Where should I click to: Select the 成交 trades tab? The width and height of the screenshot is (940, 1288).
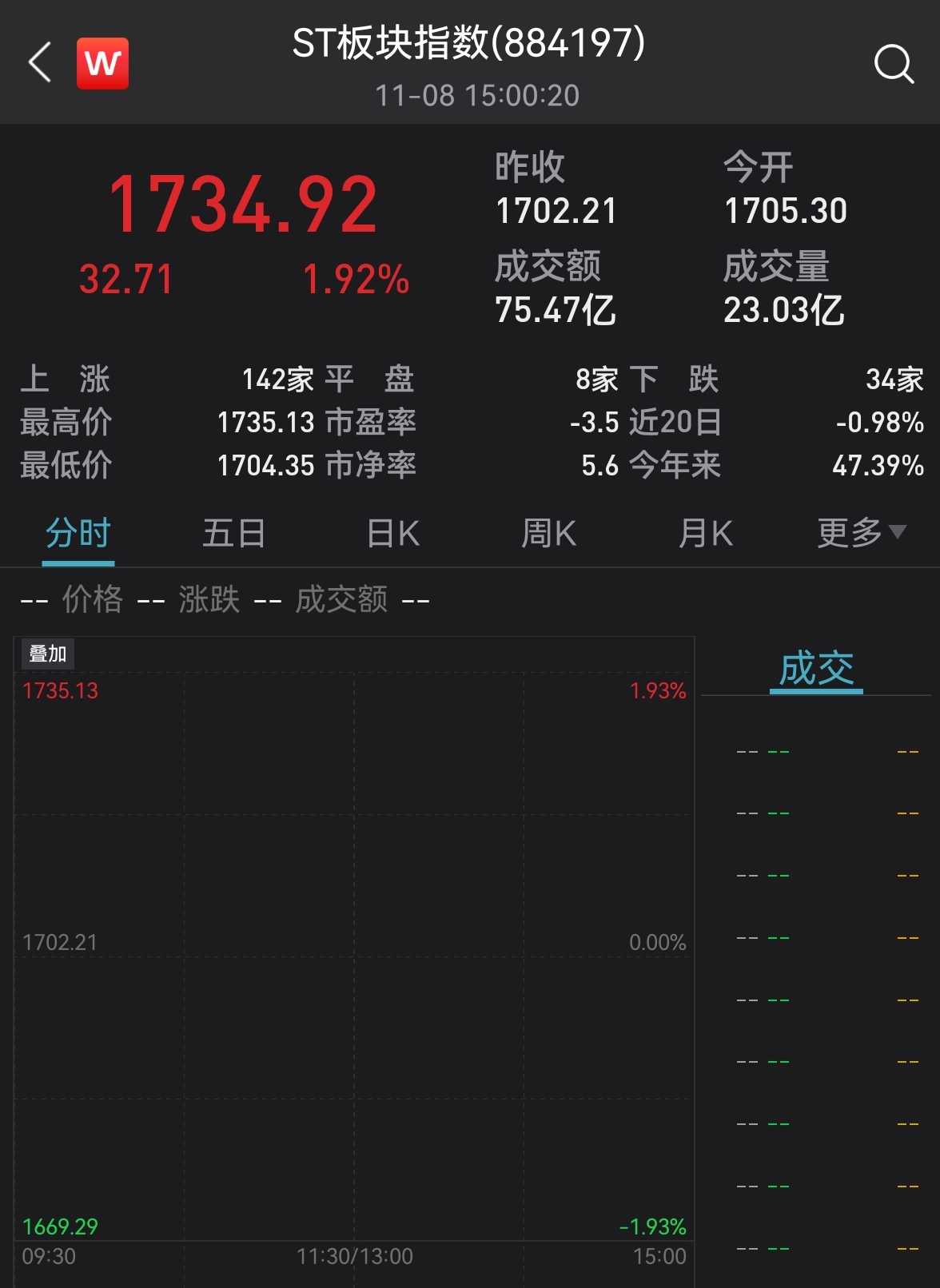tap(816, 669)
